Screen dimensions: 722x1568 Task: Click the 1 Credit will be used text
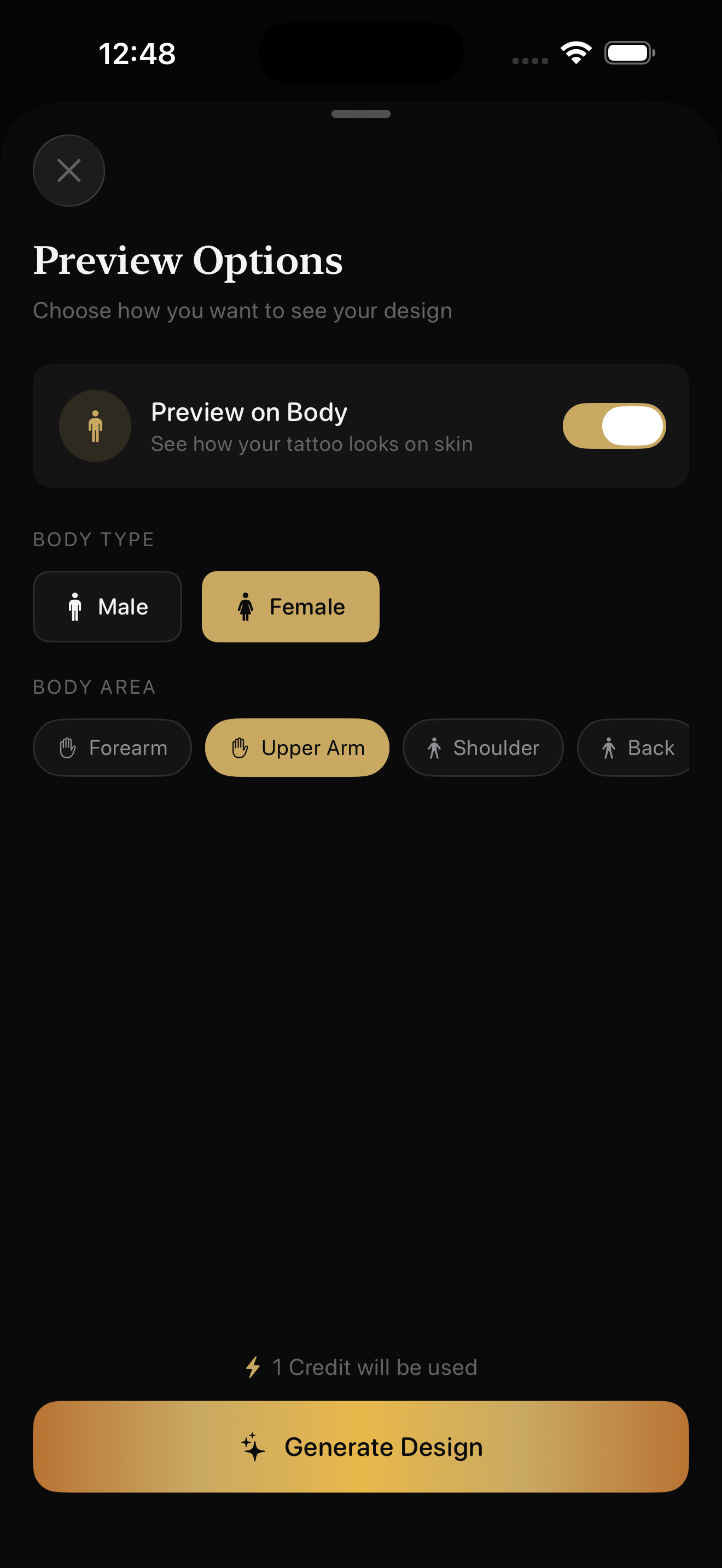click(374, 1366)
